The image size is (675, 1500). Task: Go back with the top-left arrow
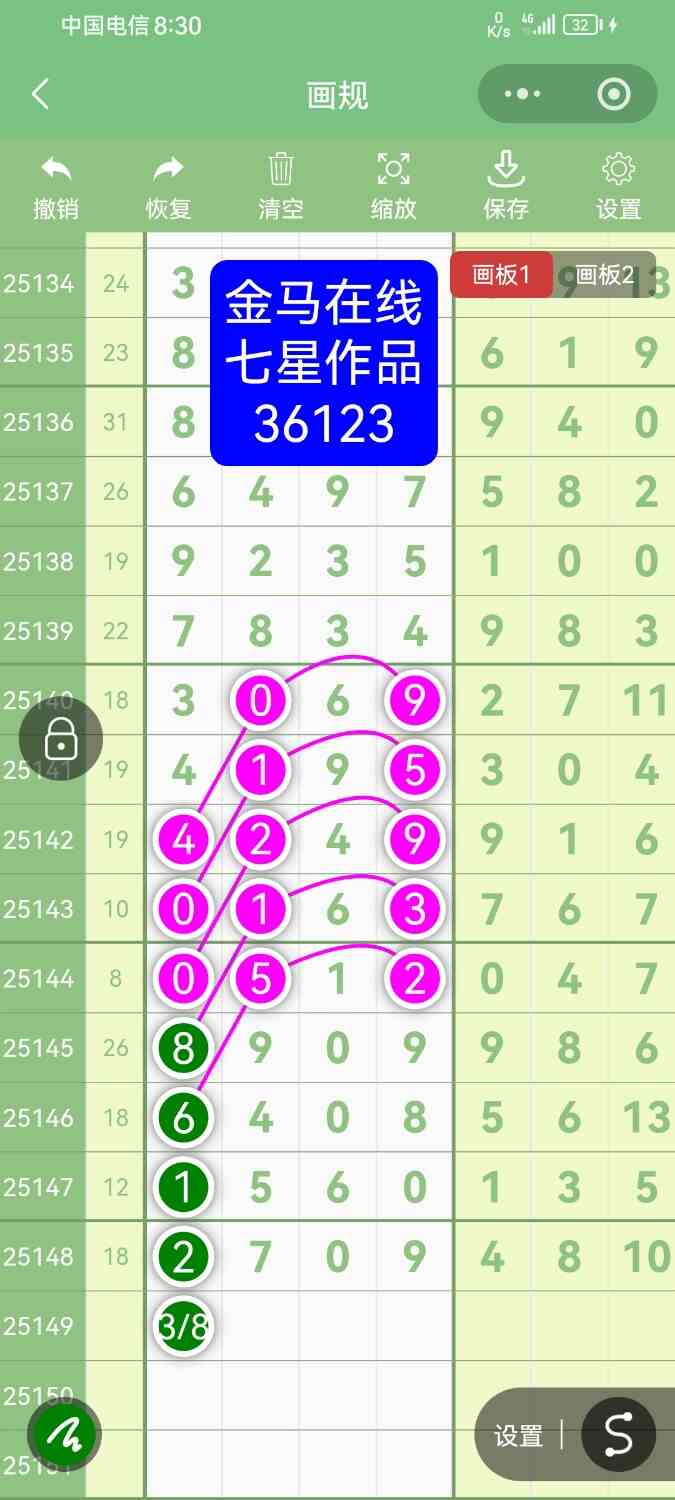(40, 95)
